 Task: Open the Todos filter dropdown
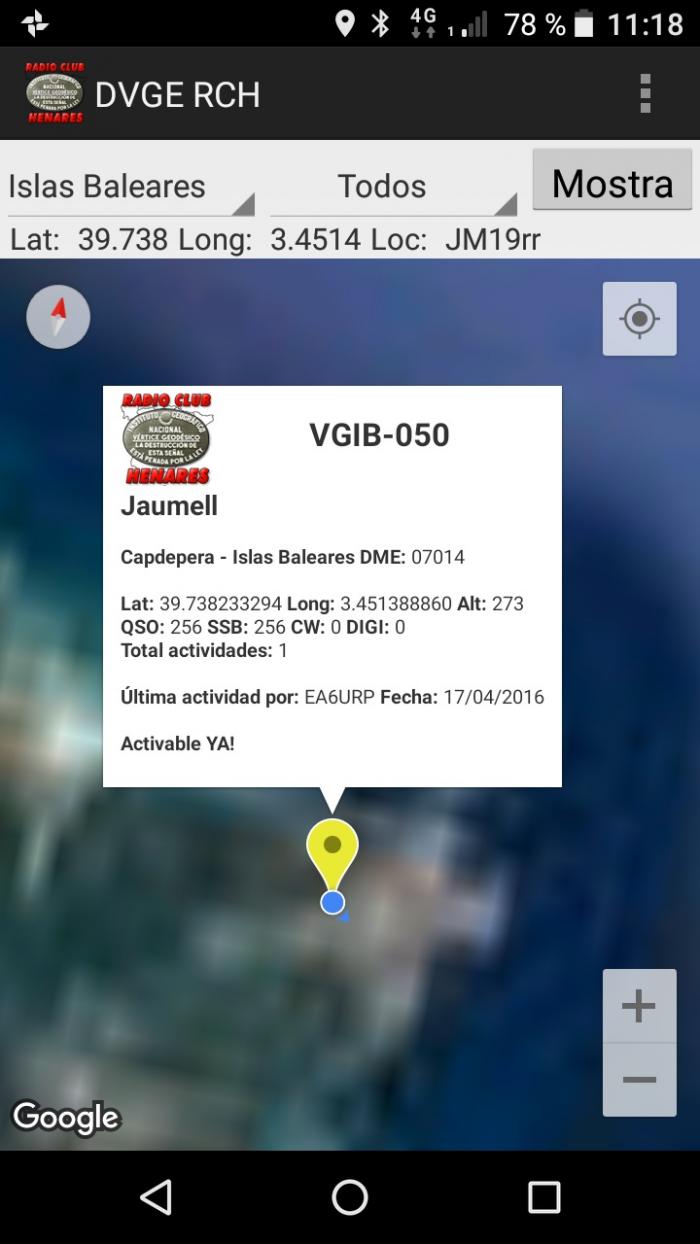[394, 187]
